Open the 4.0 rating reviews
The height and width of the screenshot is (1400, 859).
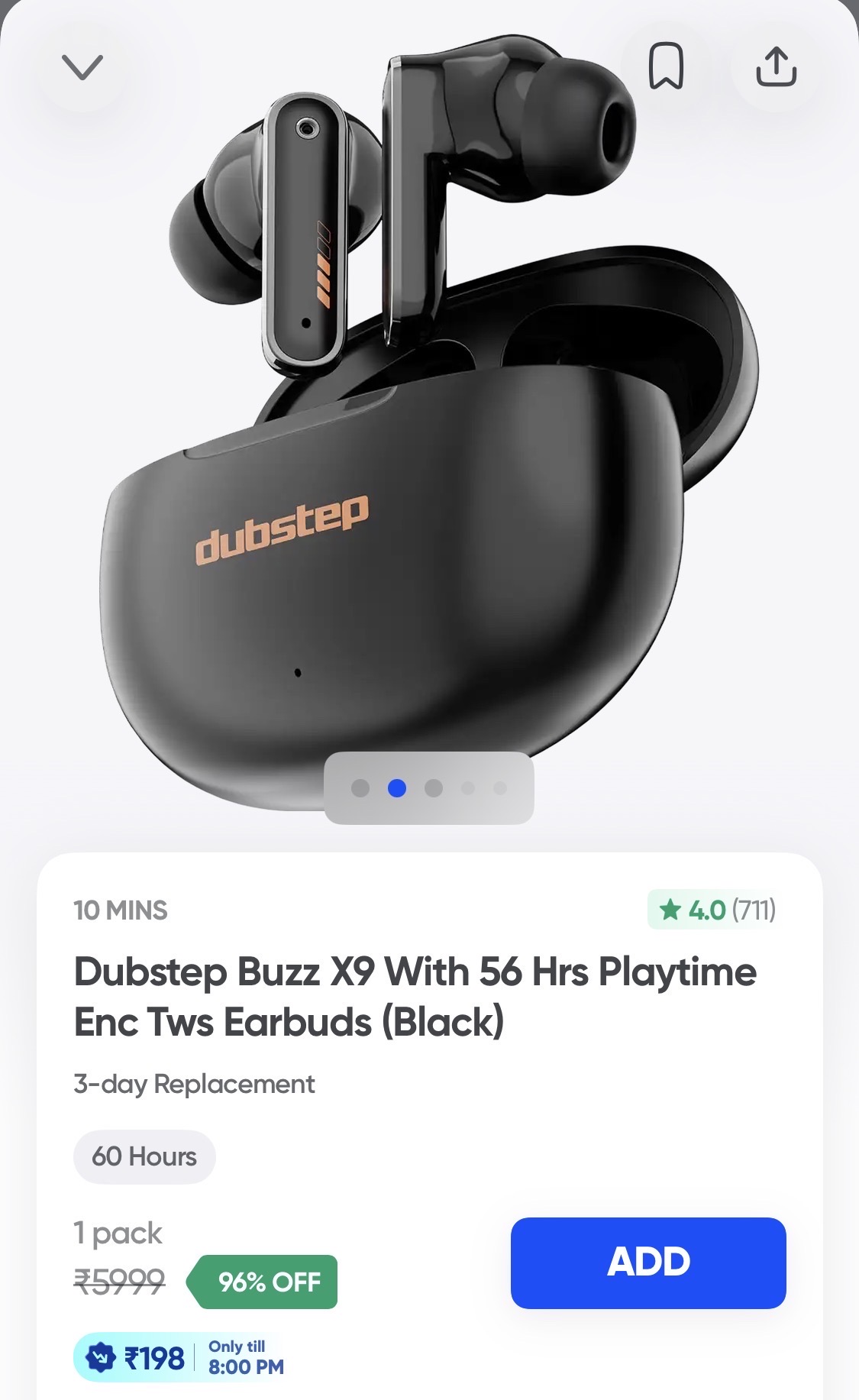click(716, 910)
